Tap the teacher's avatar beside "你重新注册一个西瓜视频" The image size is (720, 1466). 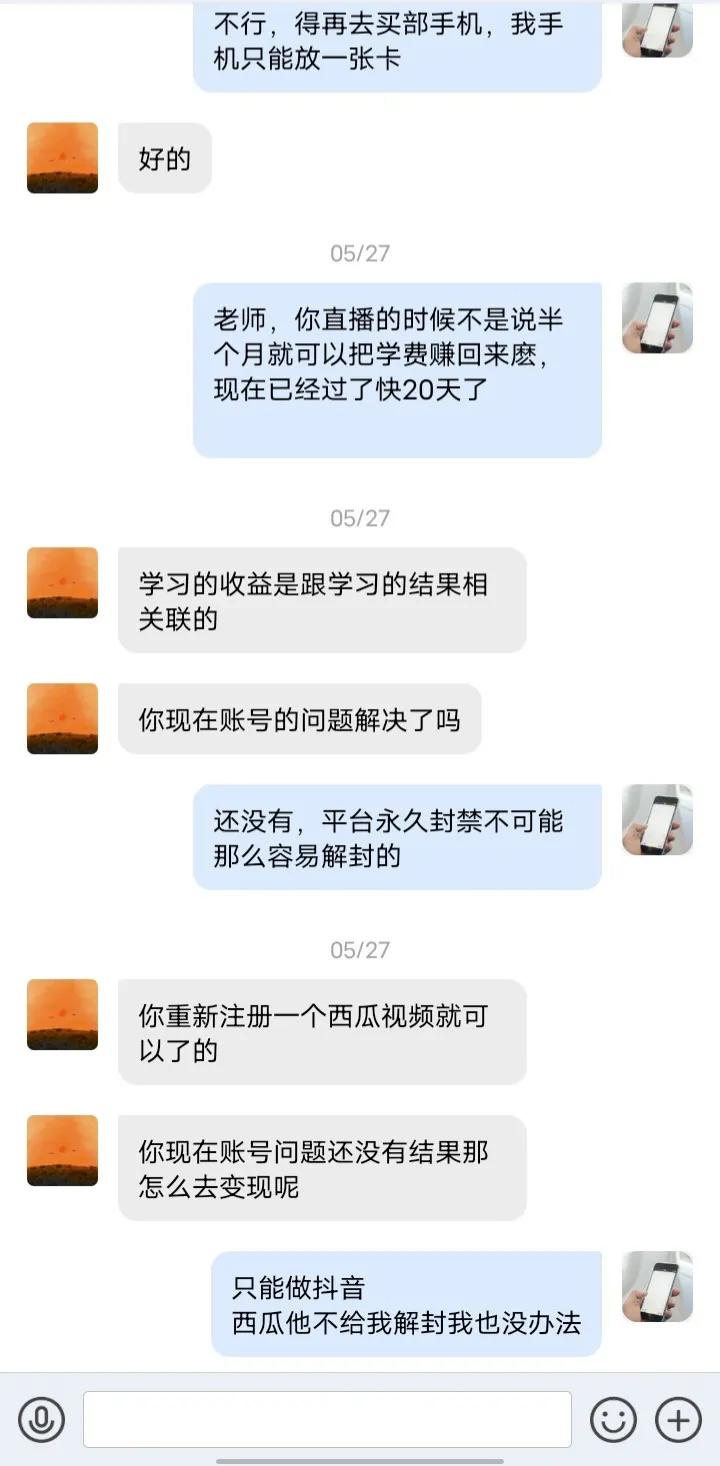(x=62, y=1014)
